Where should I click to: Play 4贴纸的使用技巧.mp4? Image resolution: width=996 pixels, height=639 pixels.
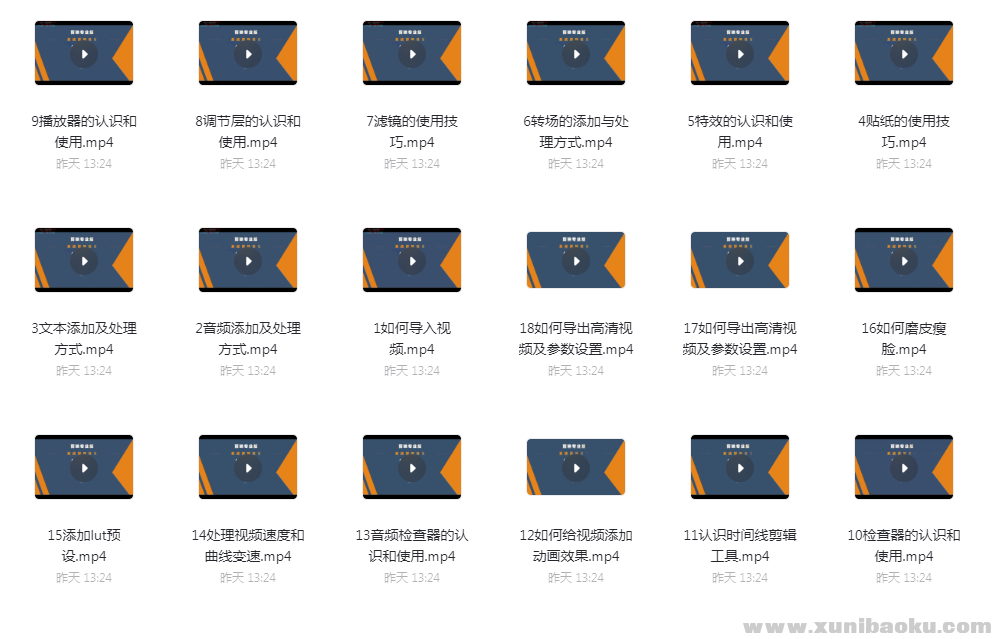(904, 54)
